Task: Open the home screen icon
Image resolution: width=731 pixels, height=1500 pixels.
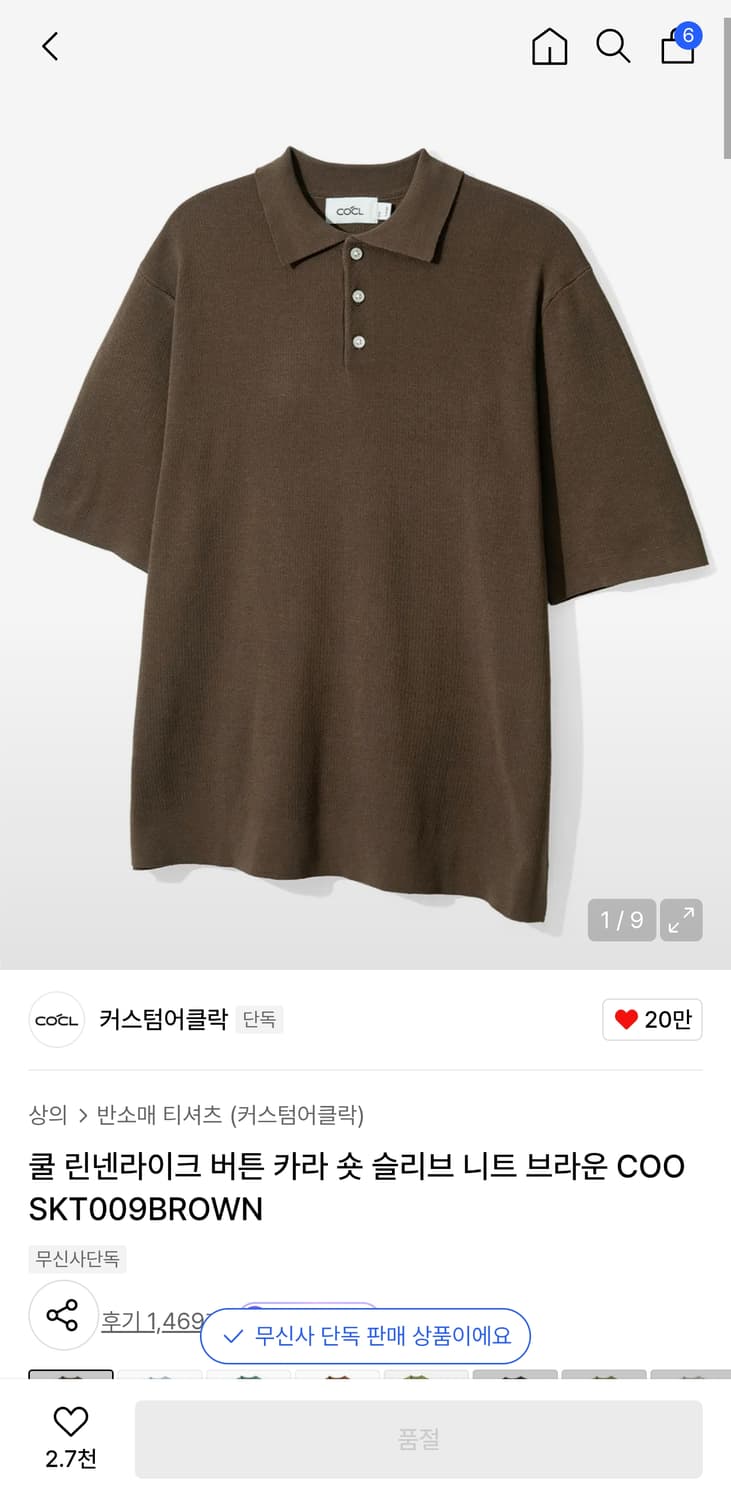Action: coord(549,46)
